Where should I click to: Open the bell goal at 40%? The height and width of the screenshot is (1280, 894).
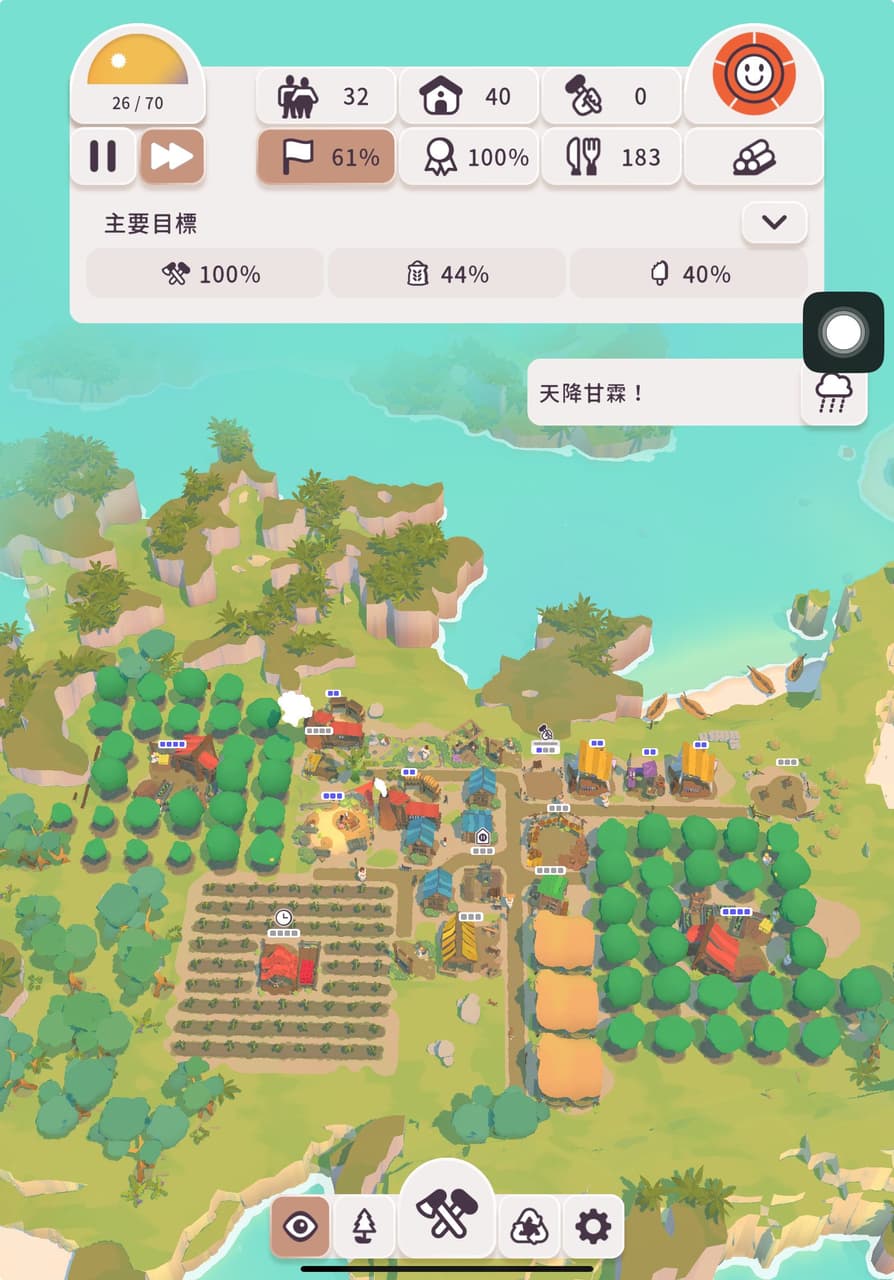pyautogui.click(x=689, y=274)
